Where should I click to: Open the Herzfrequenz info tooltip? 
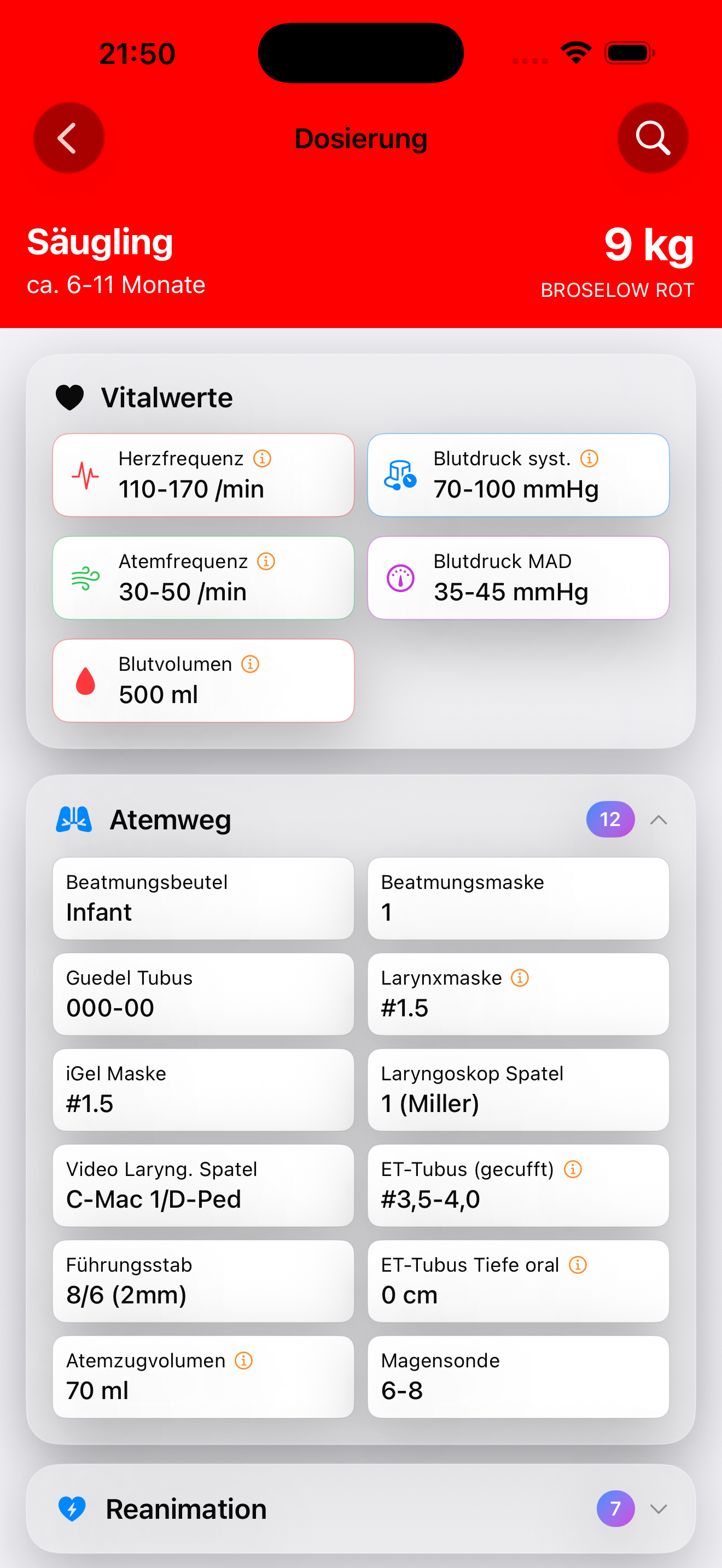[262, 458]
